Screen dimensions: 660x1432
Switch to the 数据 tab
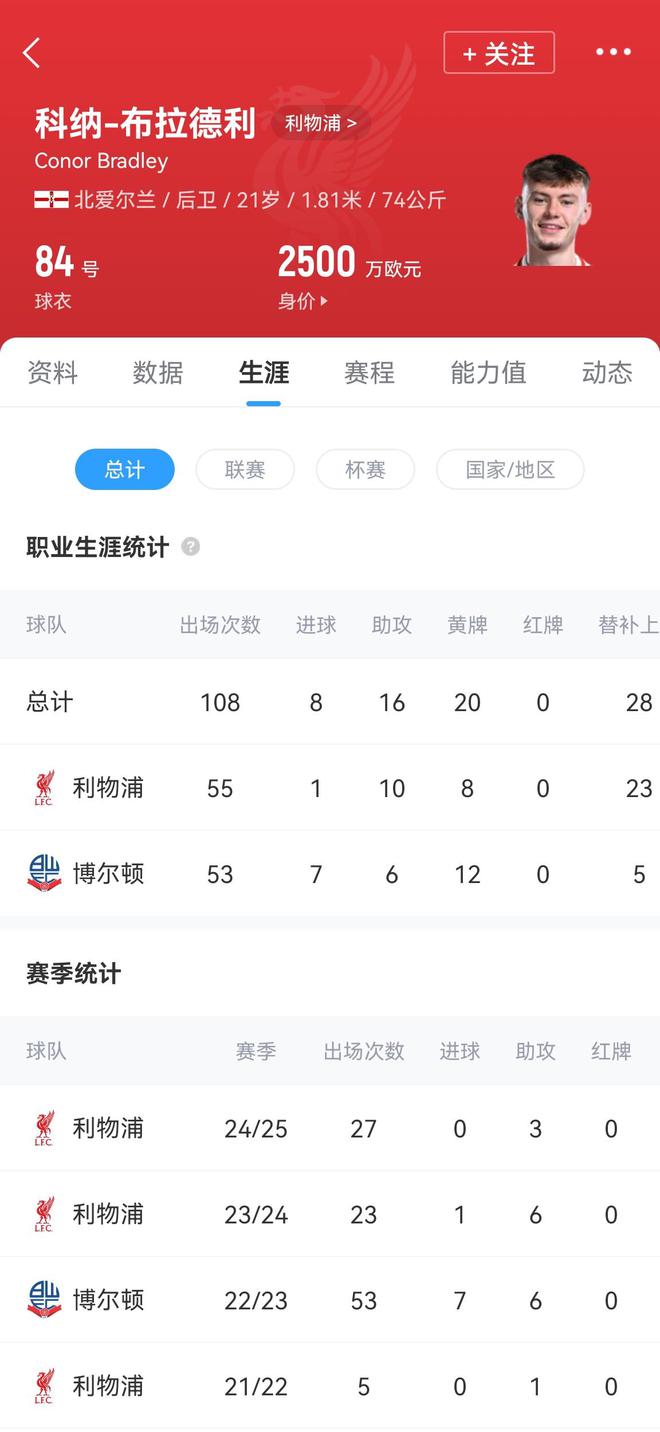[158, 373]
